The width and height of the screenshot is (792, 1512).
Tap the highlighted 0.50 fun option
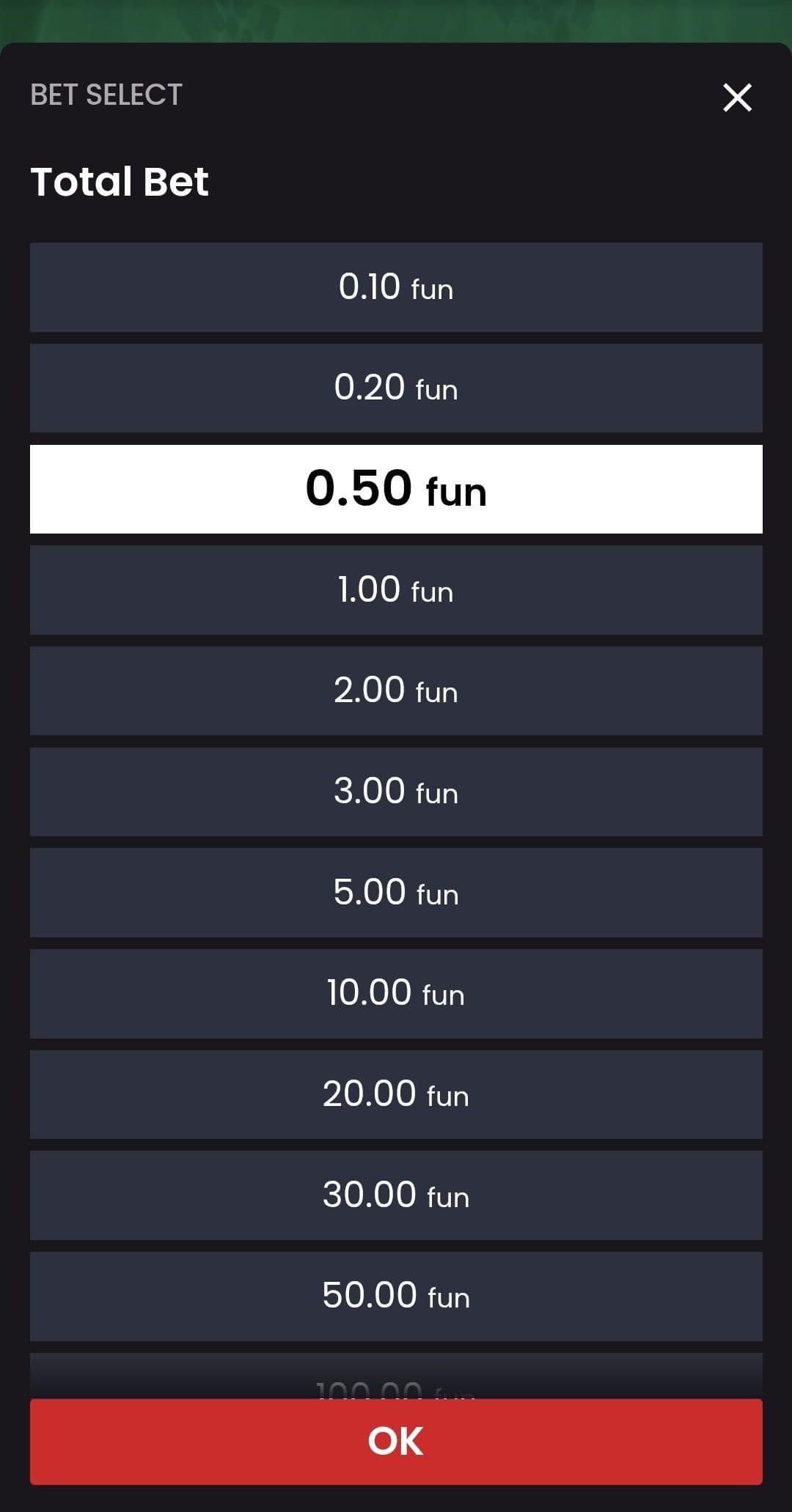click(x=396, y=489)
